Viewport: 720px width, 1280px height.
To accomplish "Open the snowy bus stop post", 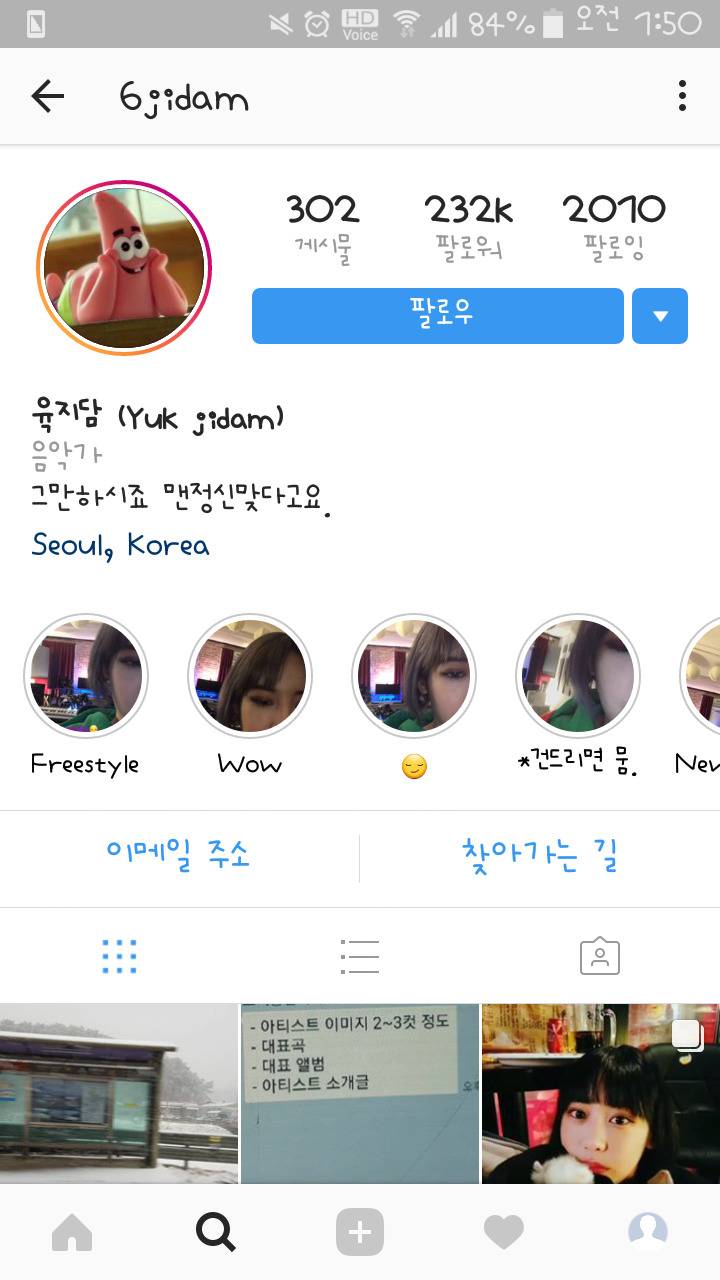I will [x=118, y=1094].
